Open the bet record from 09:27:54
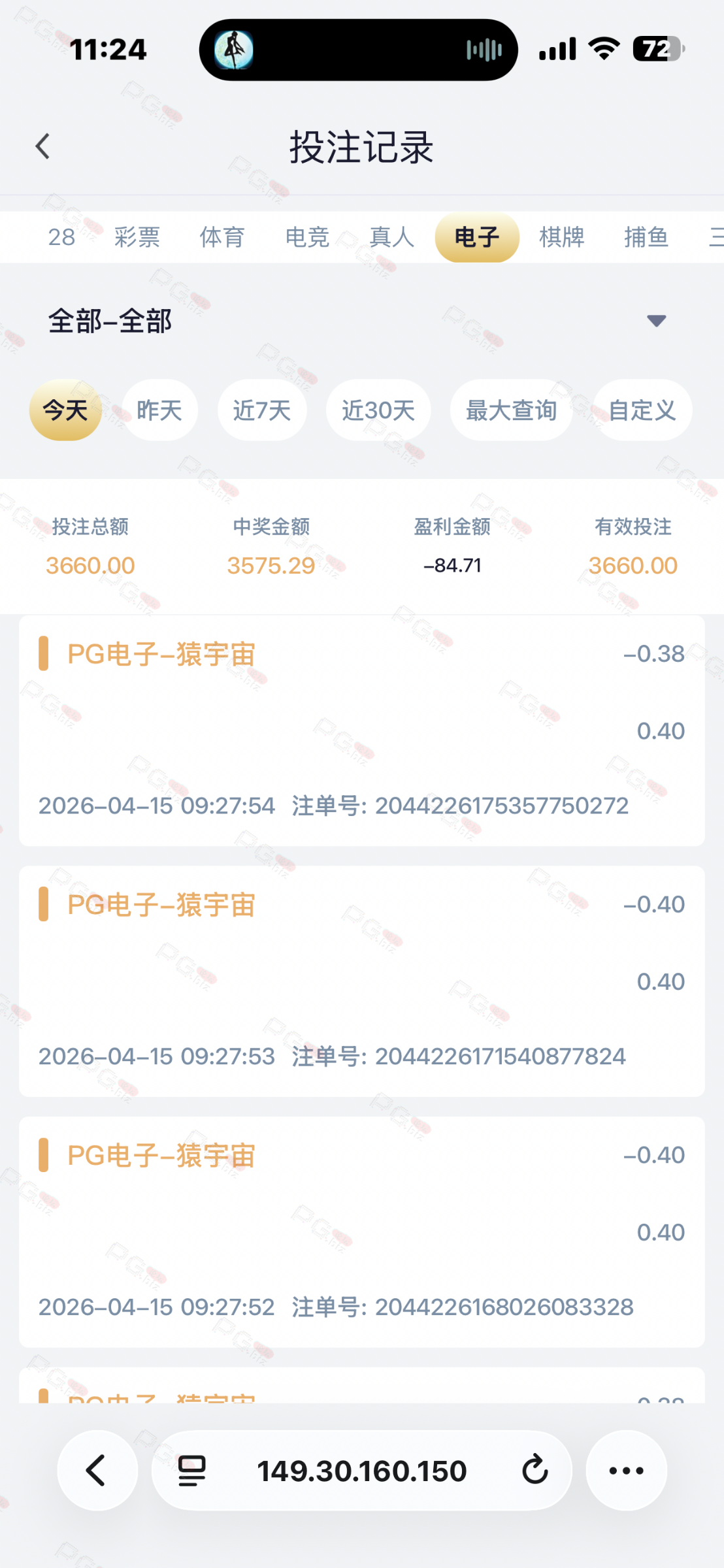Screen dimensions: 724x1568 361,730
